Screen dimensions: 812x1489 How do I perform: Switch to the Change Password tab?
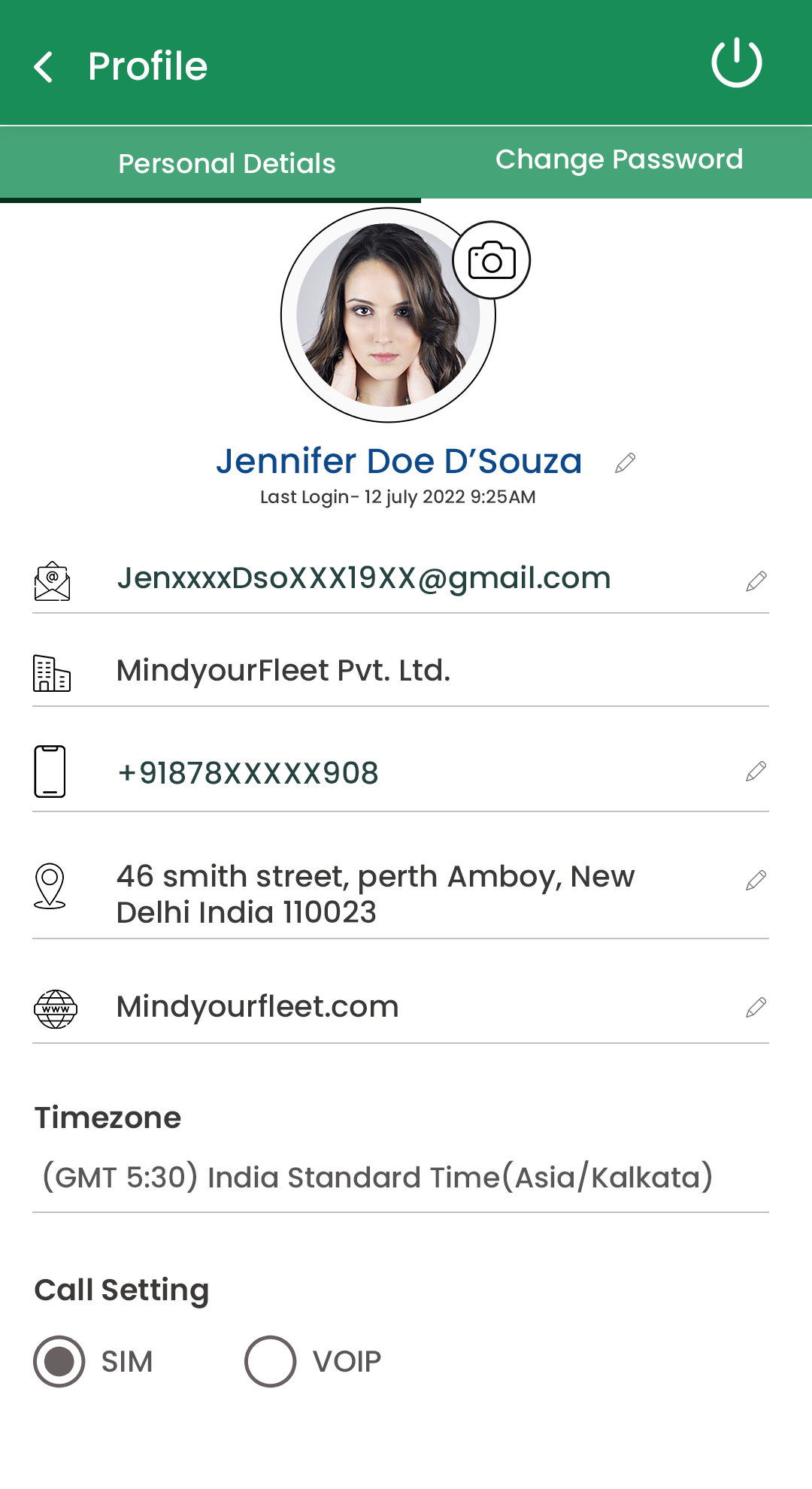(618, 160)
